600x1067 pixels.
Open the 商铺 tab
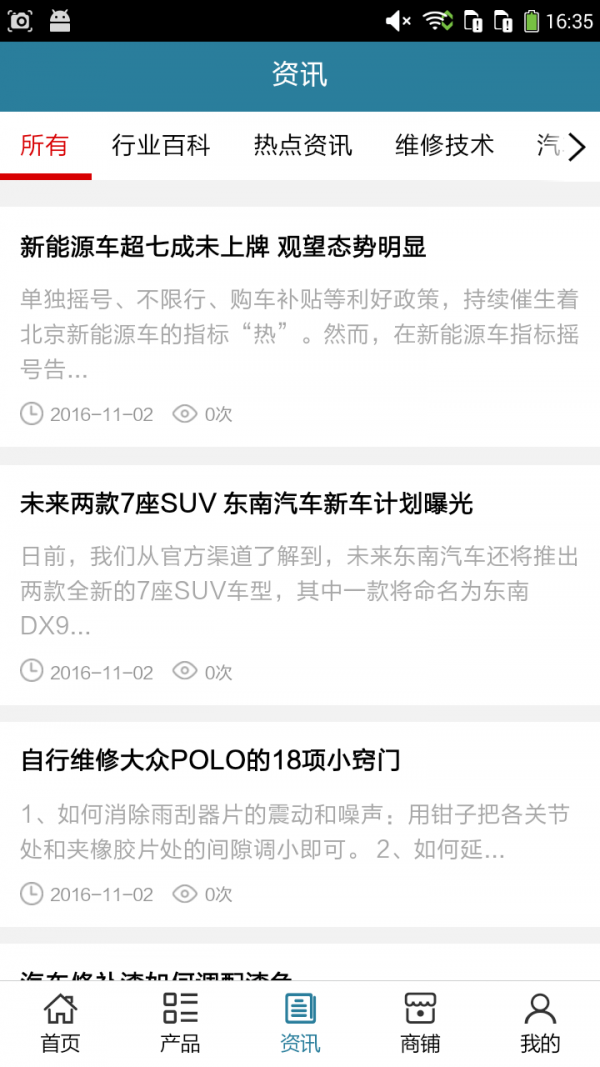[420, 1023]
